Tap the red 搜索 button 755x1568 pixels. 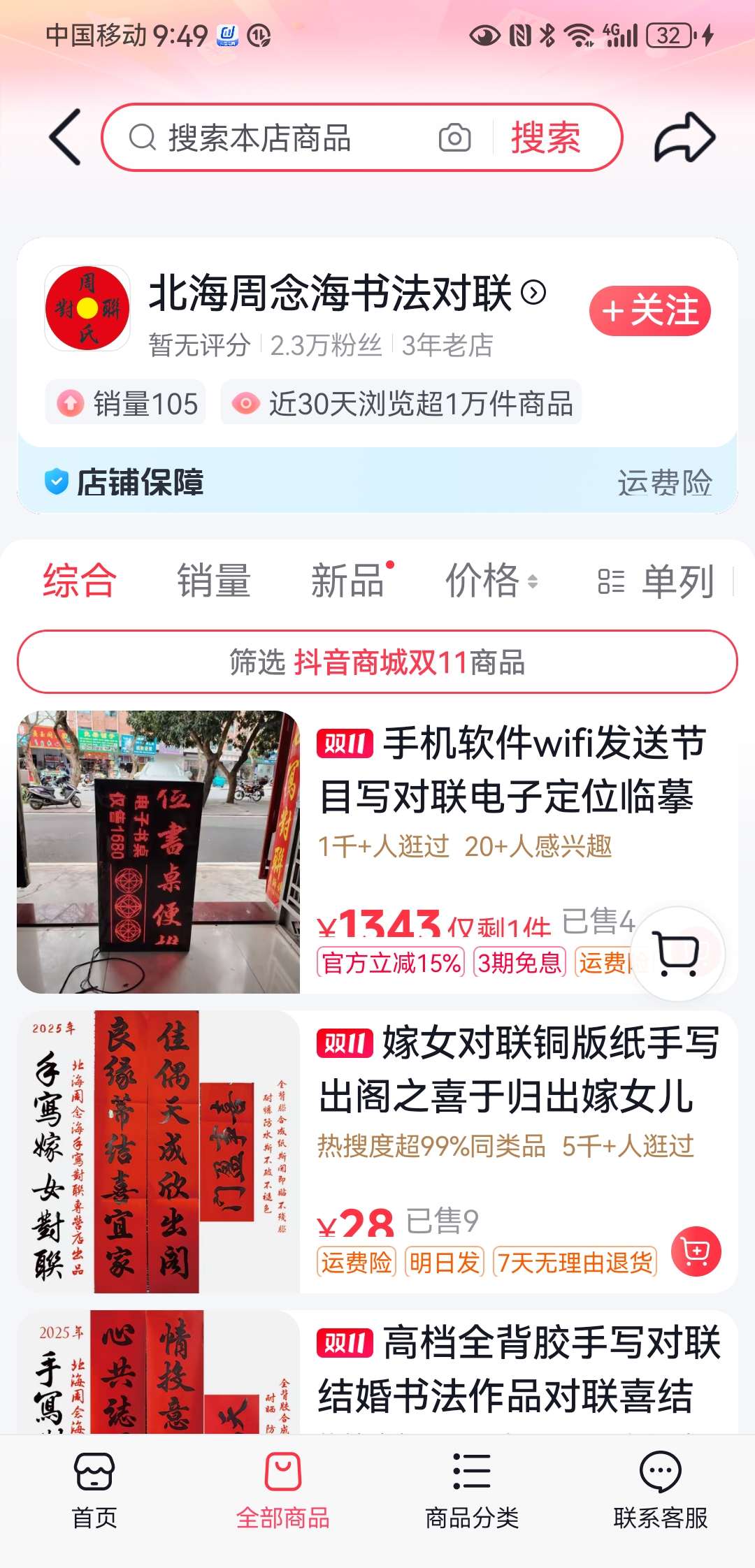pos(546,138)
